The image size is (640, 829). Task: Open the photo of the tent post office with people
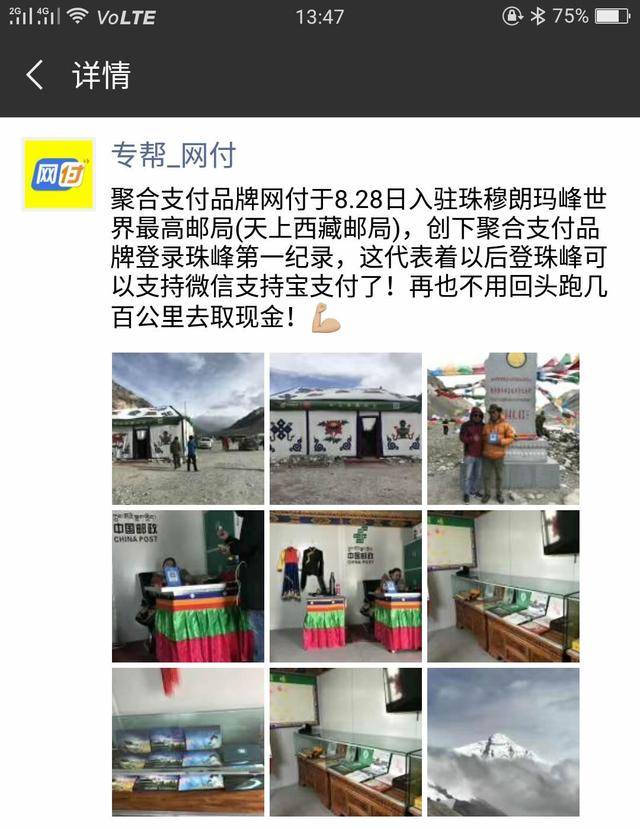(x=188, y=428)
